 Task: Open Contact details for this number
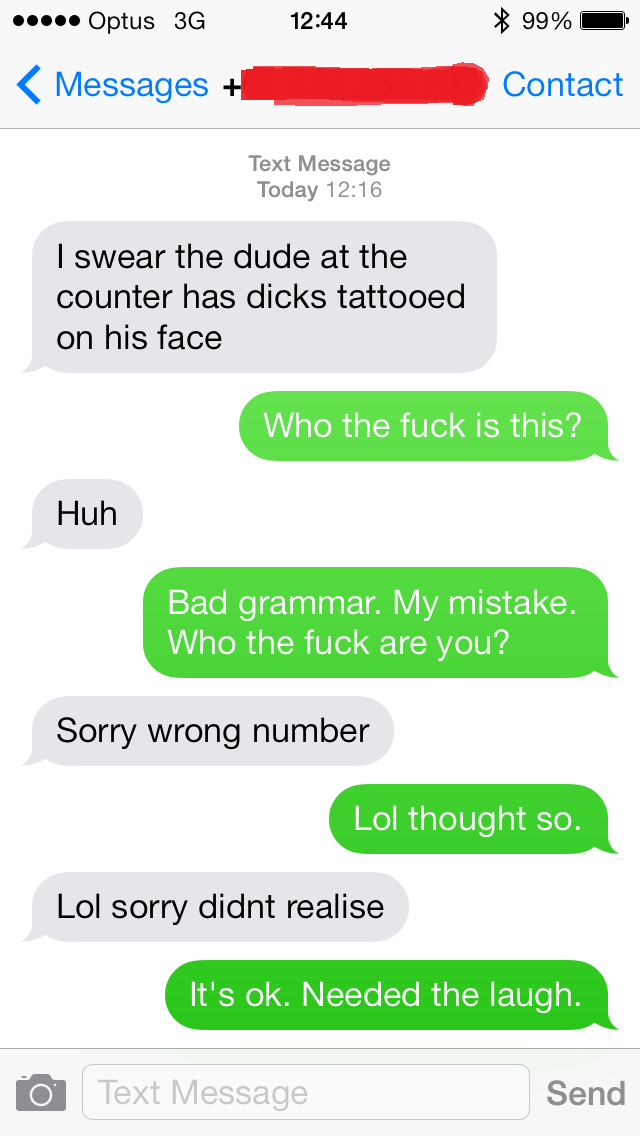(x=562, y=86)
